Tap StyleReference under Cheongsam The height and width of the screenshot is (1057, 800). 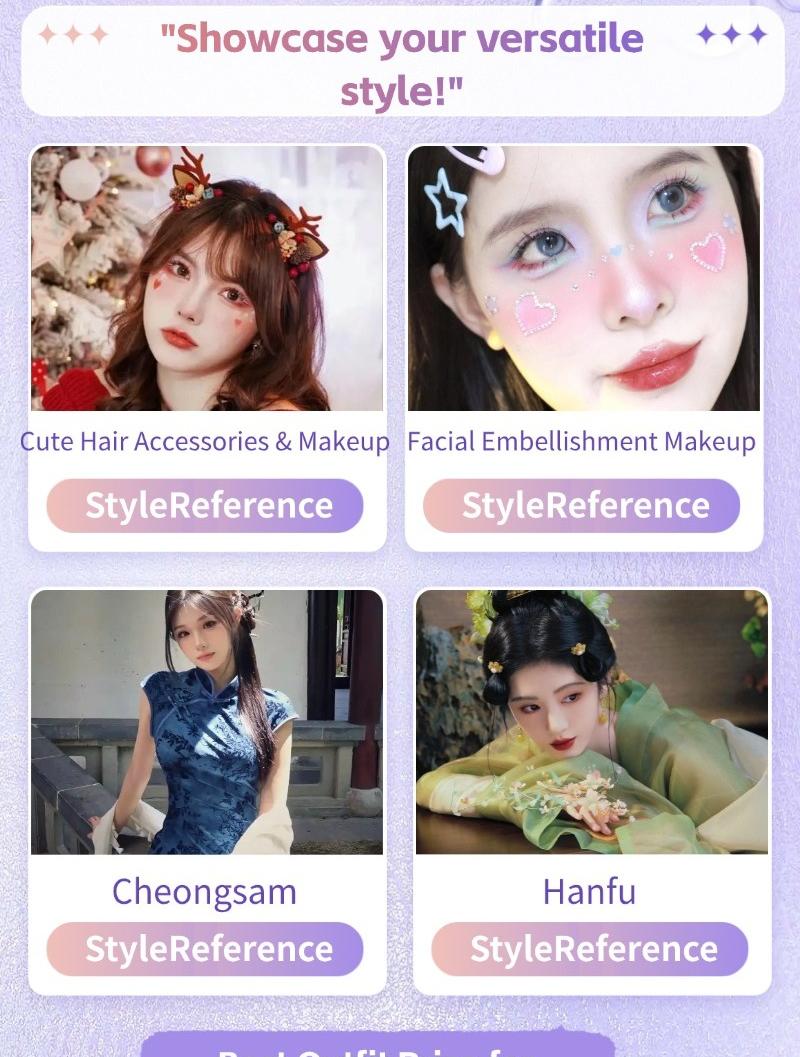[205, 949]
